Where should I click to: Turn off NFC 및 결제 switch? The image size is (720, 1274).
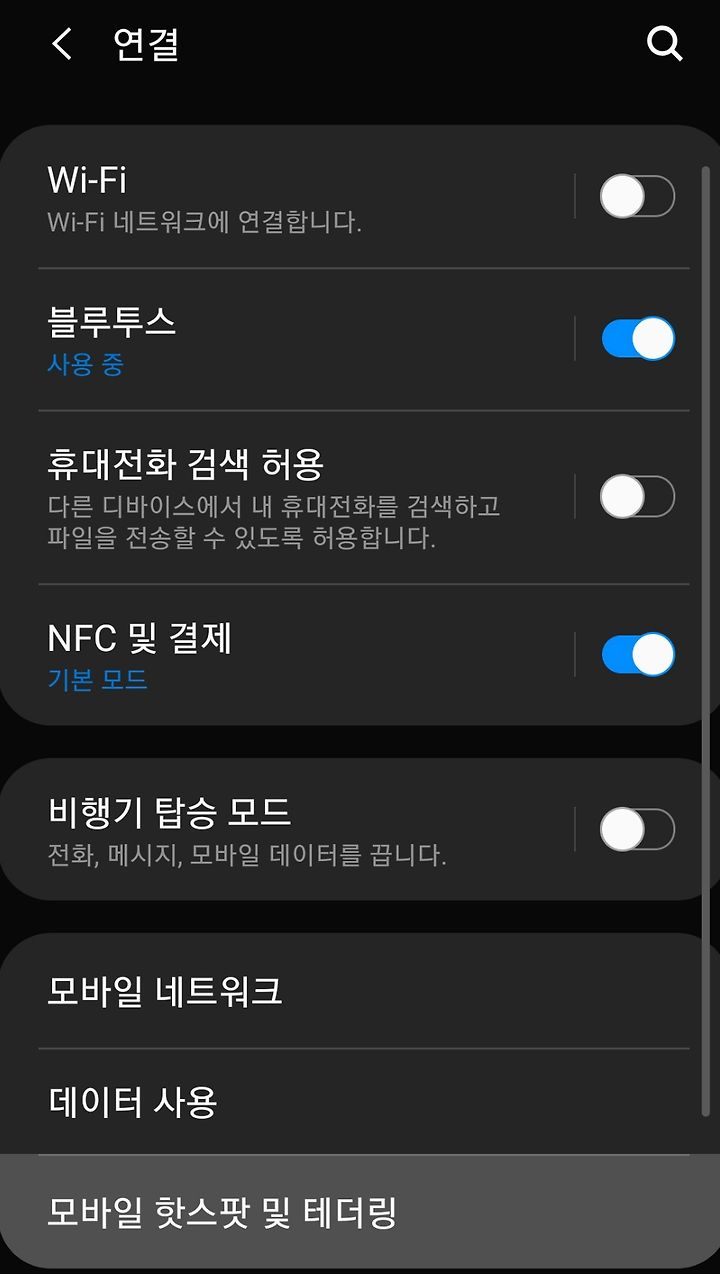(637, 655)
